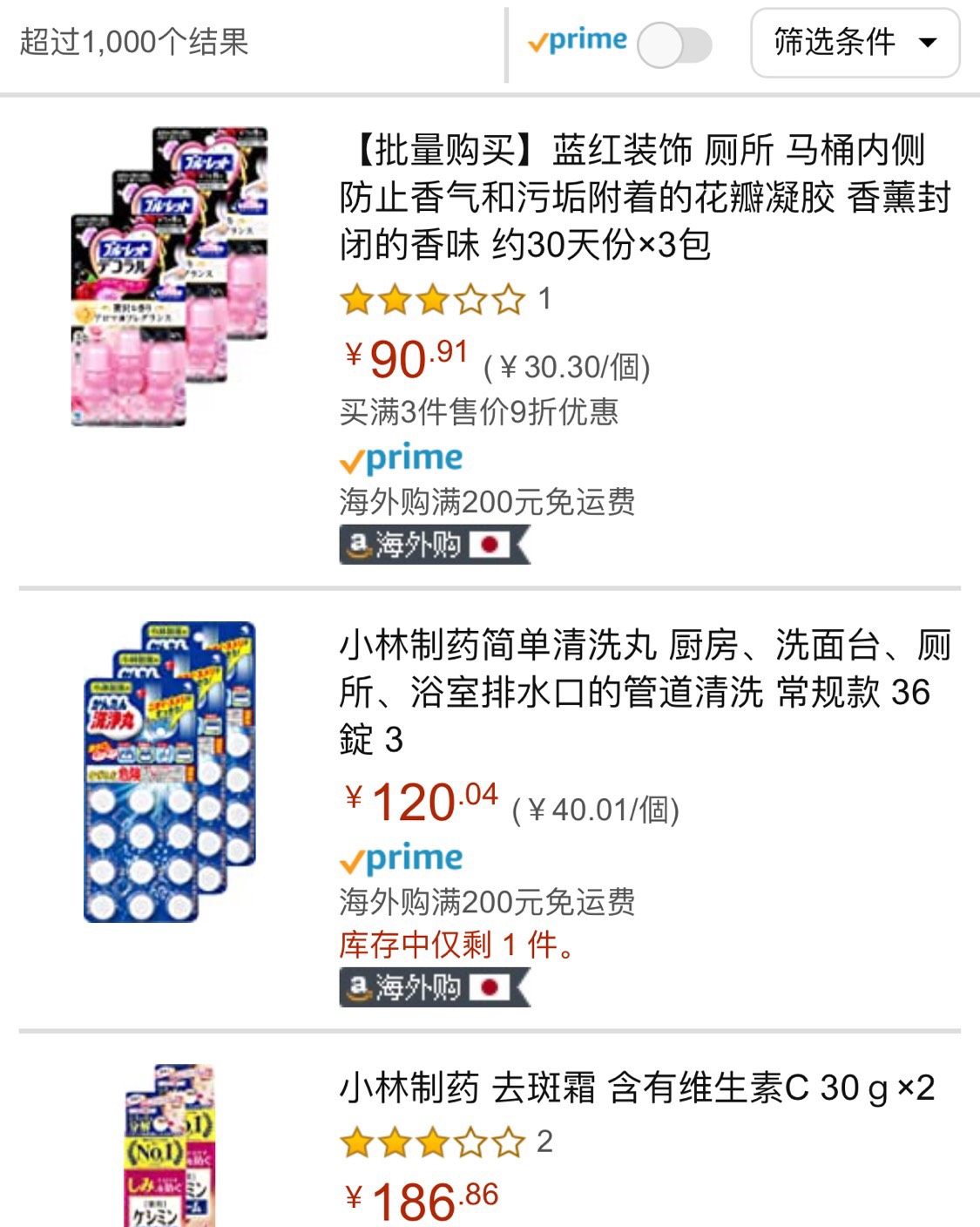
Task: View the pink toilet gel product image
Action: pyautogui.click(x=169, y=277)
